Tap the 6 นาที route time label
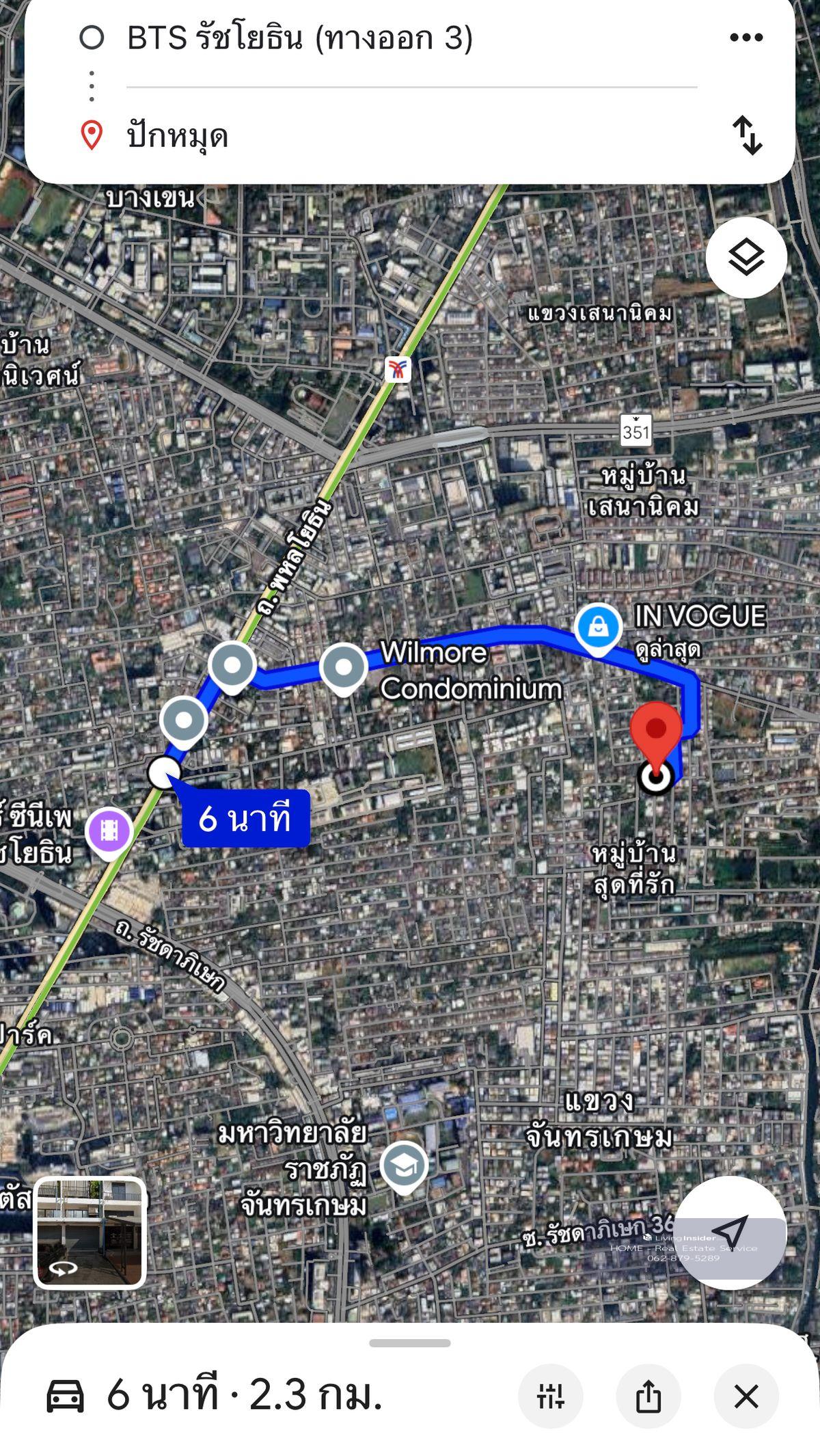820x1456 pixels. [x=245, y=818]
